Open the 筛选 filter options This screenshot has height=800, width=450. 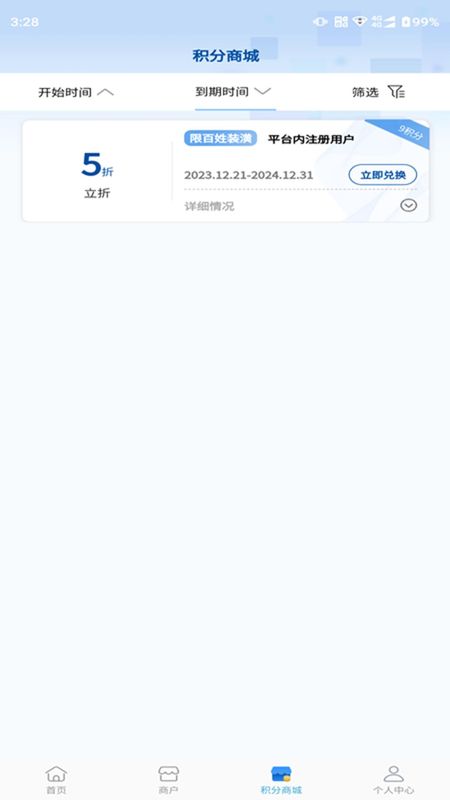click(x=379, y=92)
